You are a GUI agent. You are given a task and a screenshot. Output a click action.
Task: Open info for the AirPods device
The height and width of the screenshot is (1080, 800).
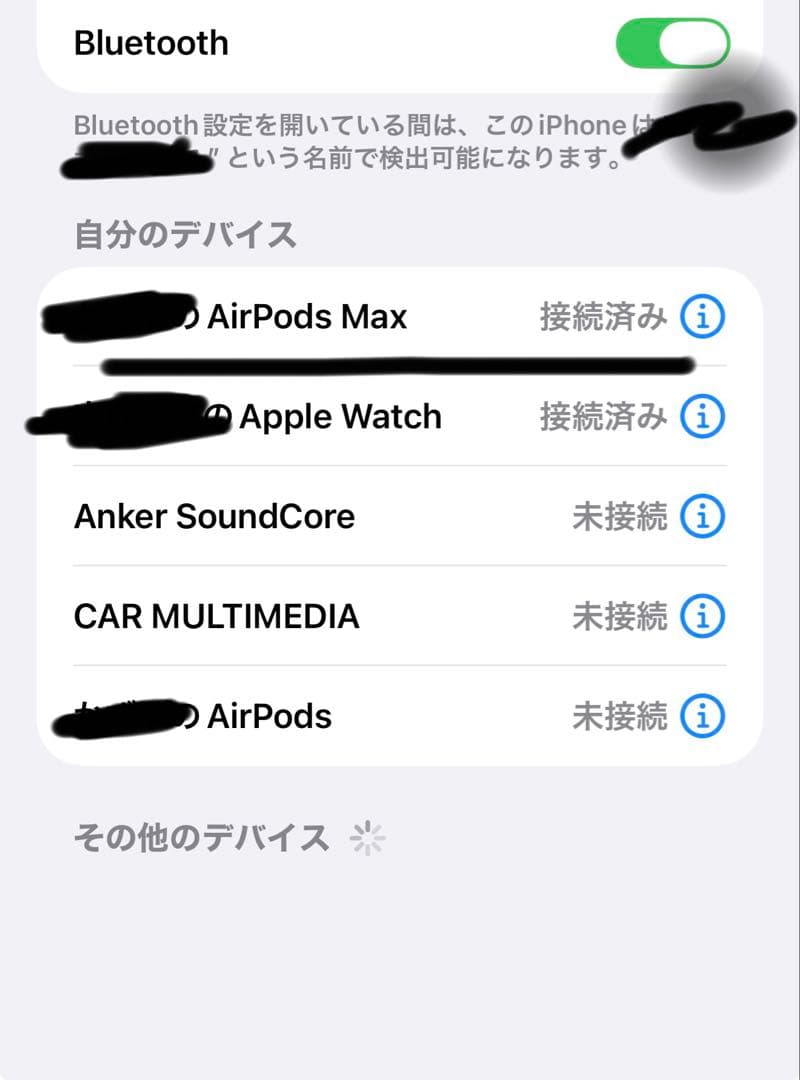click(x=702, y=716)
